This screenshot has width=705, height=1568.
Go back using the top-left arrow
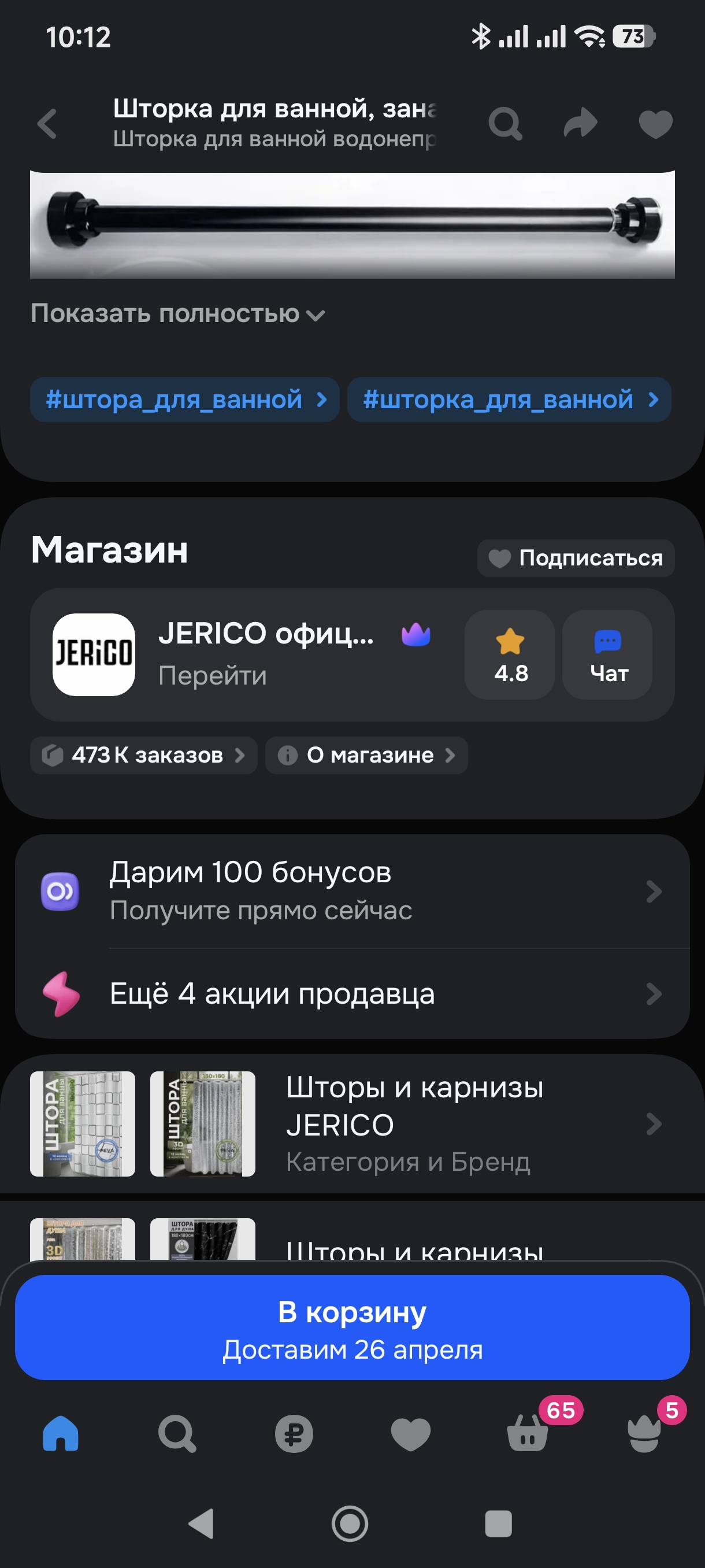click(47, 124)
